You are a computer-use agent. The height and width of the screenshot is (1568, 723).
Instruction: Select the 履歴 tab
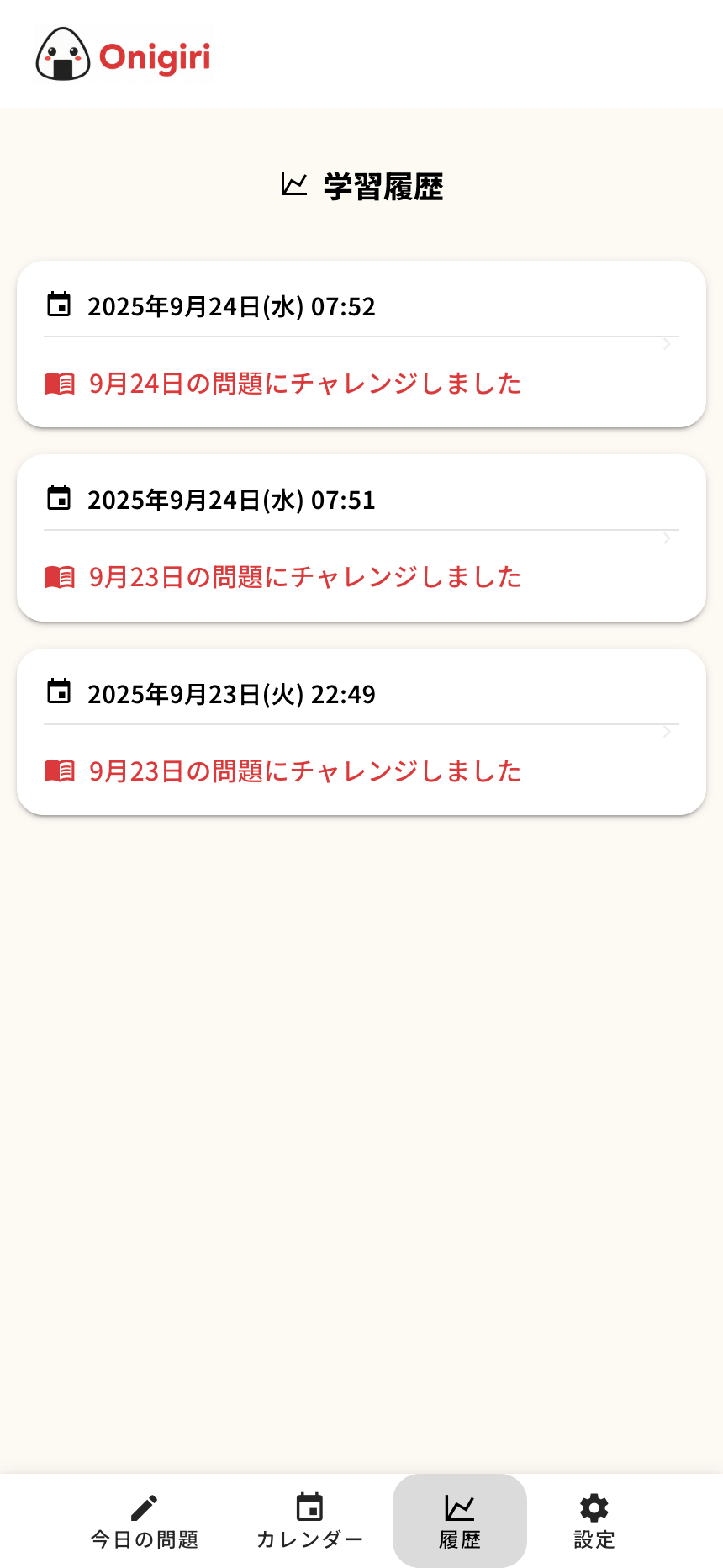tap(460, 1521)
